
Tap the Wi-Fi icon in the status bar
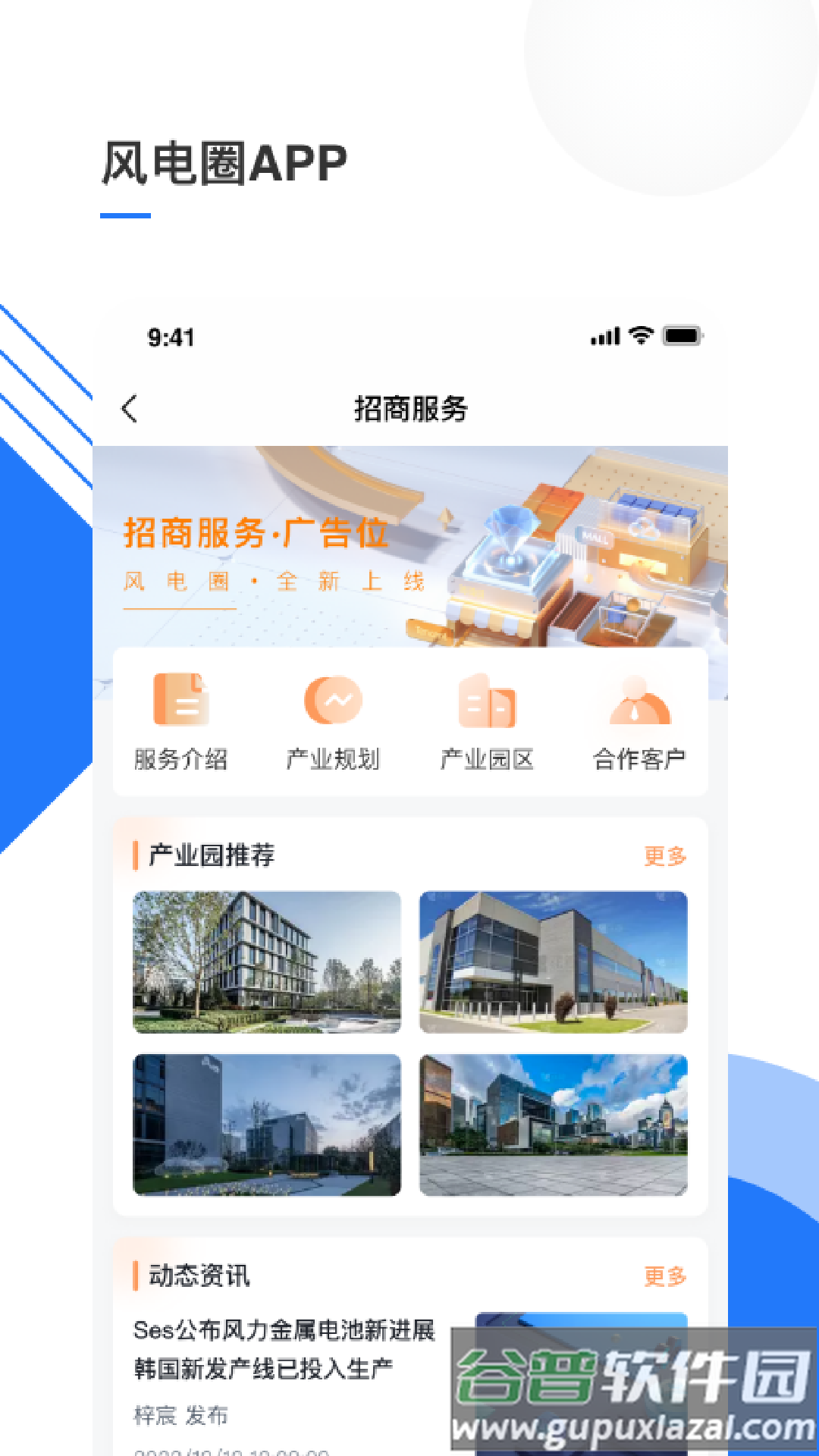pos(639,335)
